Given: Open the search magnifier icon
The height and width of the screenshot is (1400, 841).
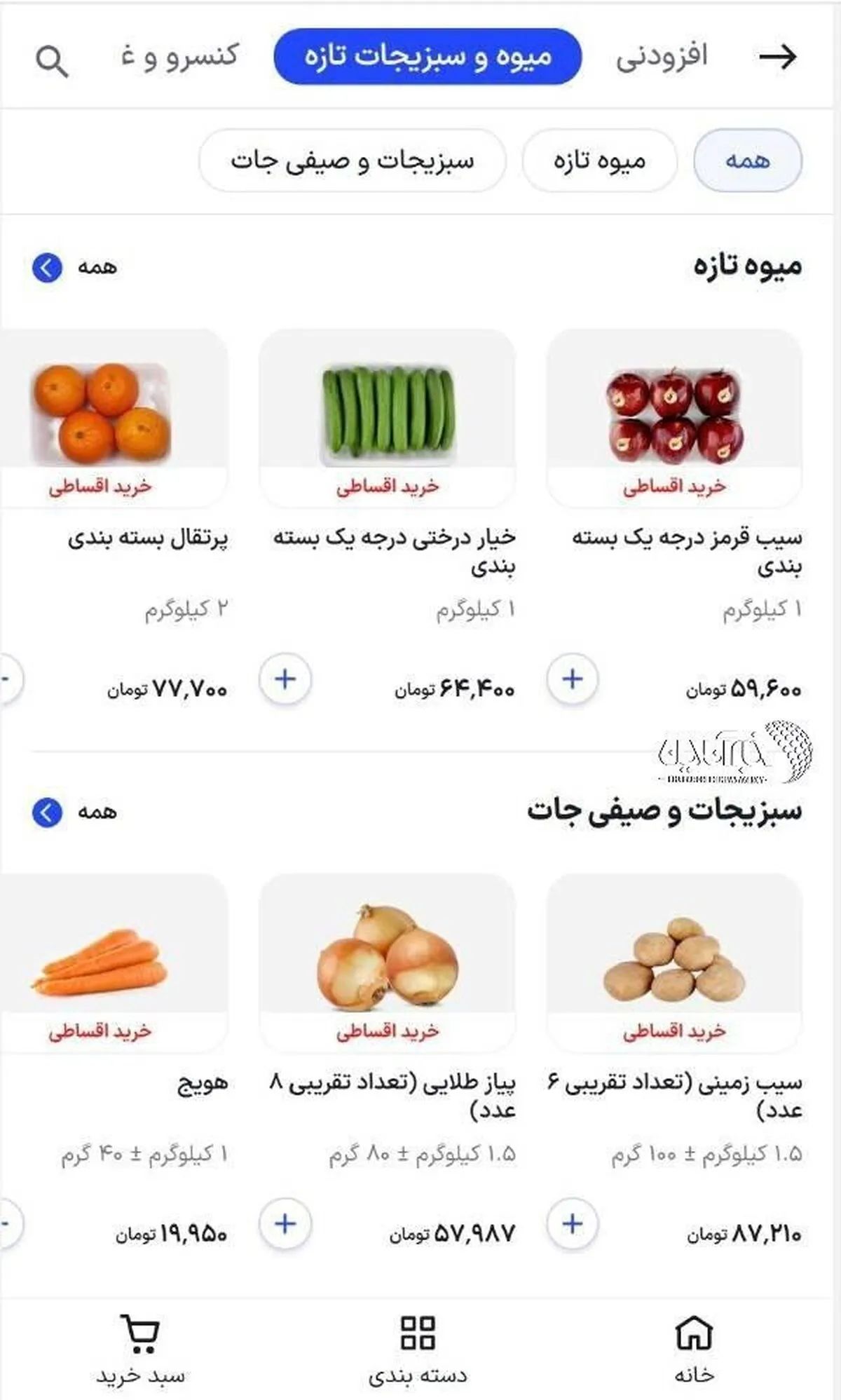Looking at the screenshot, I should [52, 61].
